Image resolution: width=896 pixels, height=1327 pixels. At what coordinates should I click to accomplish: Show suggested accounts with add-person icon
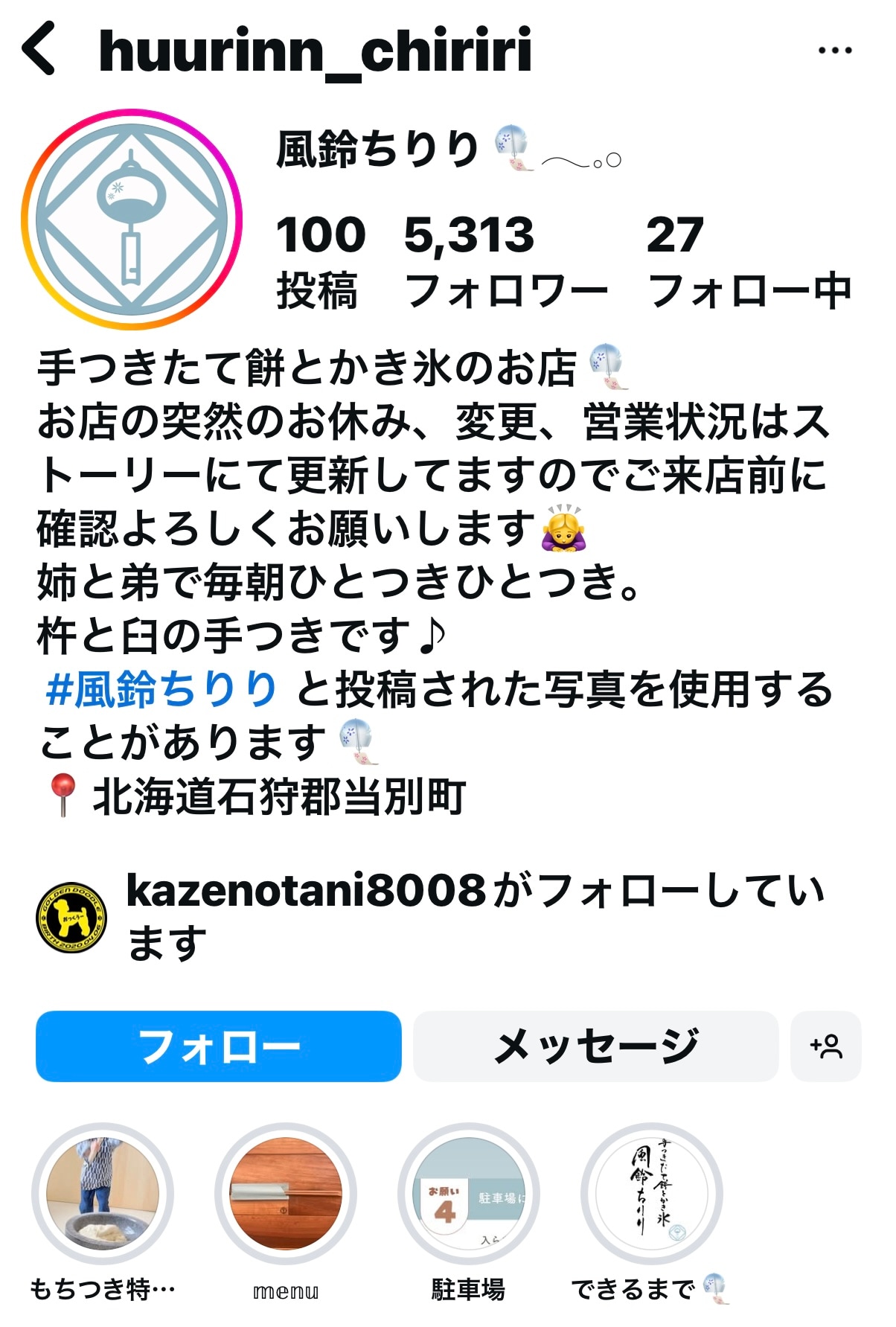[825, 1046]
